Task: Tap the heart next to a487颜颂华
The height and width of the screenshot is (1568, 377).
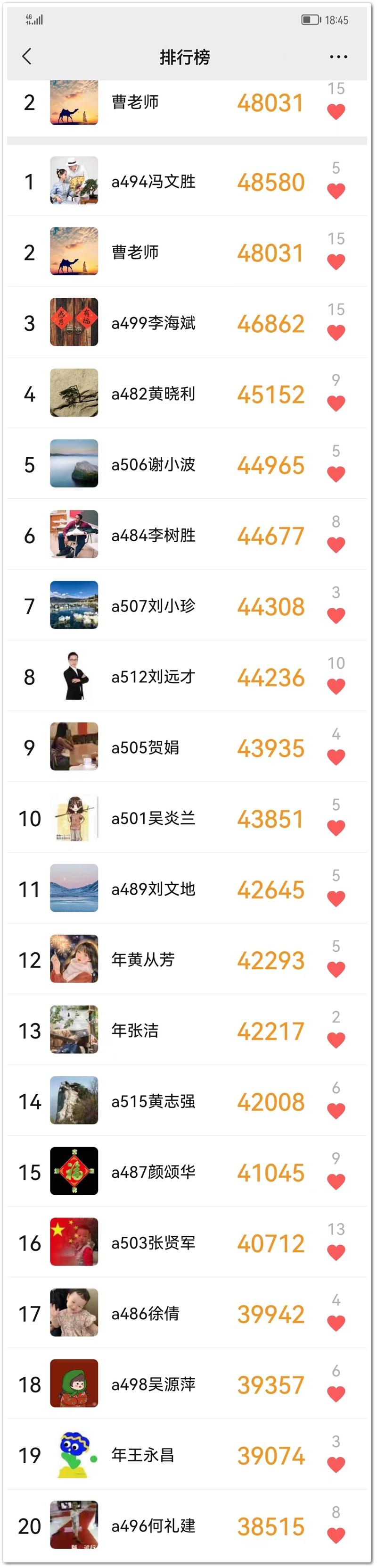Action: point(336,1182)
